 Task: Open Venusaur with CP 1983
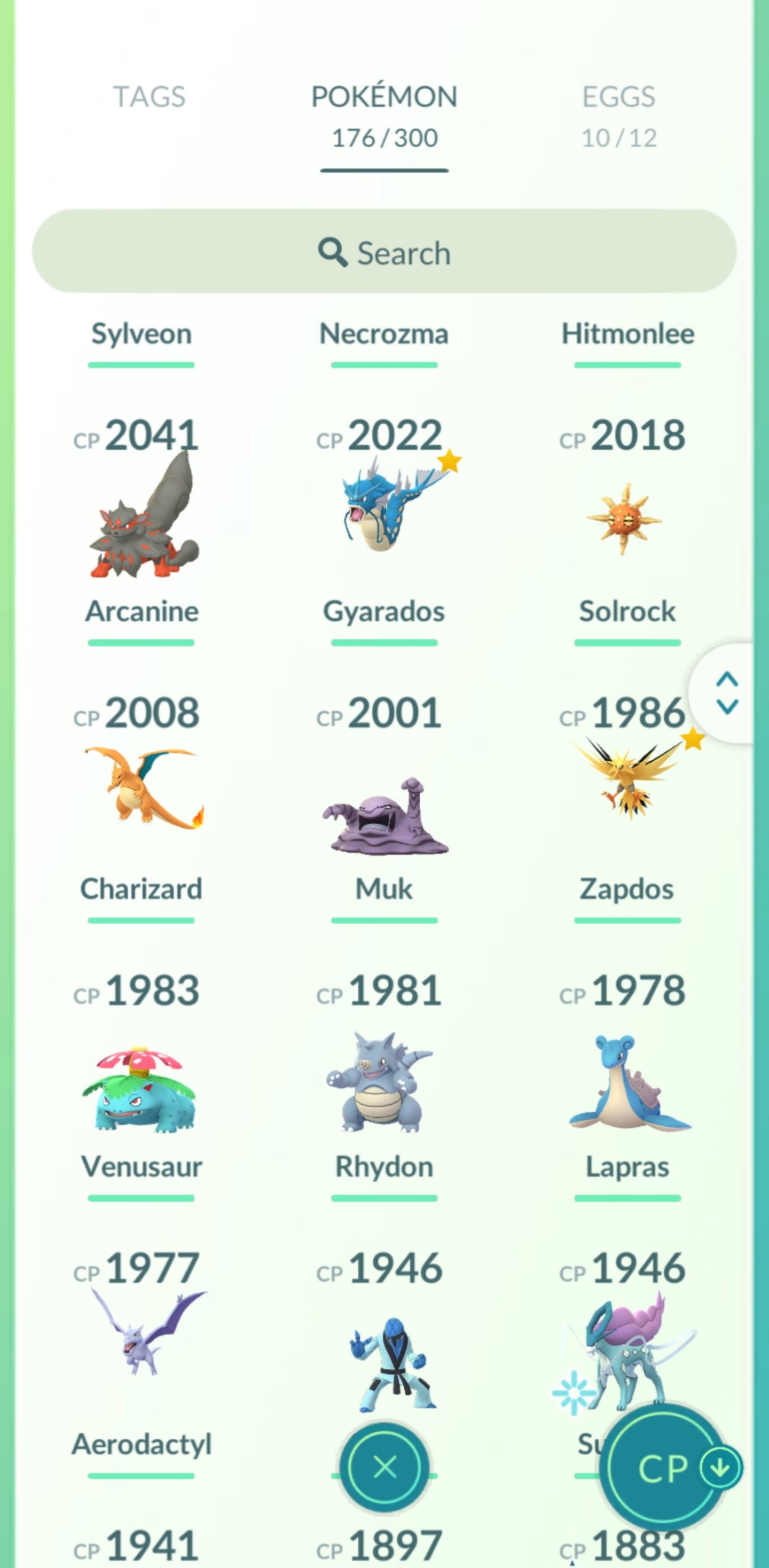pos(140,1089)
